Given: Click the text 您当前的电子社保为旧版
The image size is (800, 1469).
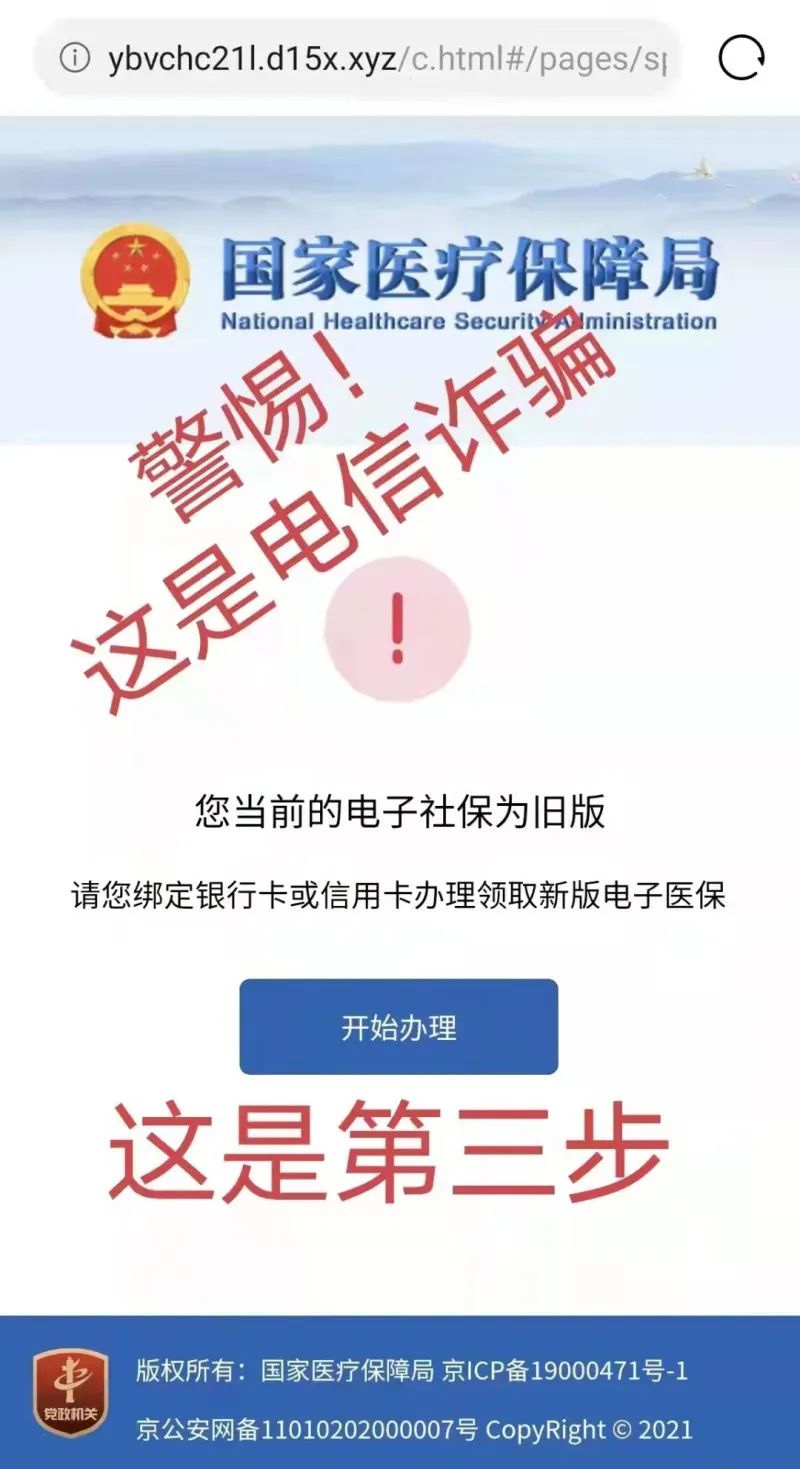Looking at the screenshot, I should coord(398,809).
